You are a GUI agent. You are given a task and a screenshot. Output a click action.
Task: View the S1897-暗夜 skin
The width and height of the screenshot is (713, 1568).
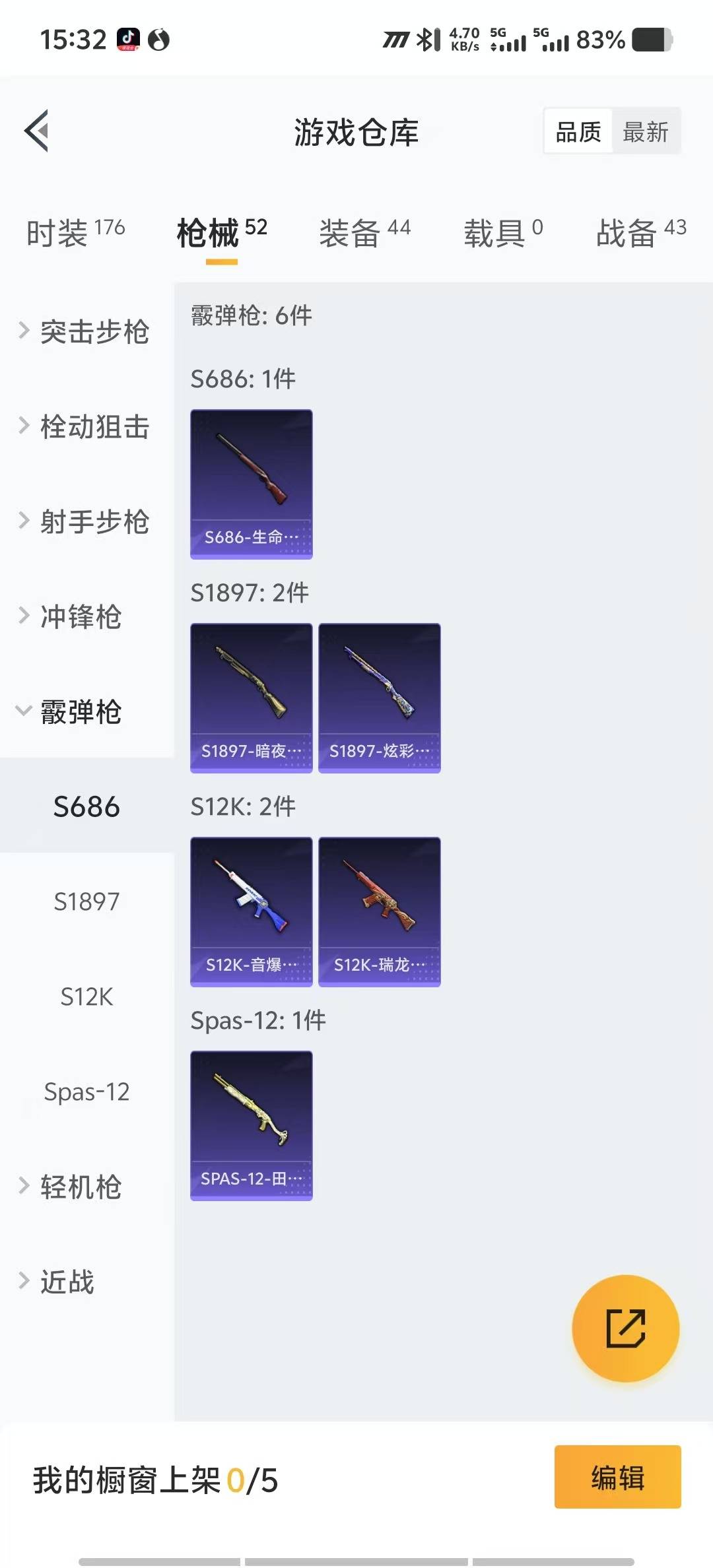pyautogui.click(x=251, y=698)
